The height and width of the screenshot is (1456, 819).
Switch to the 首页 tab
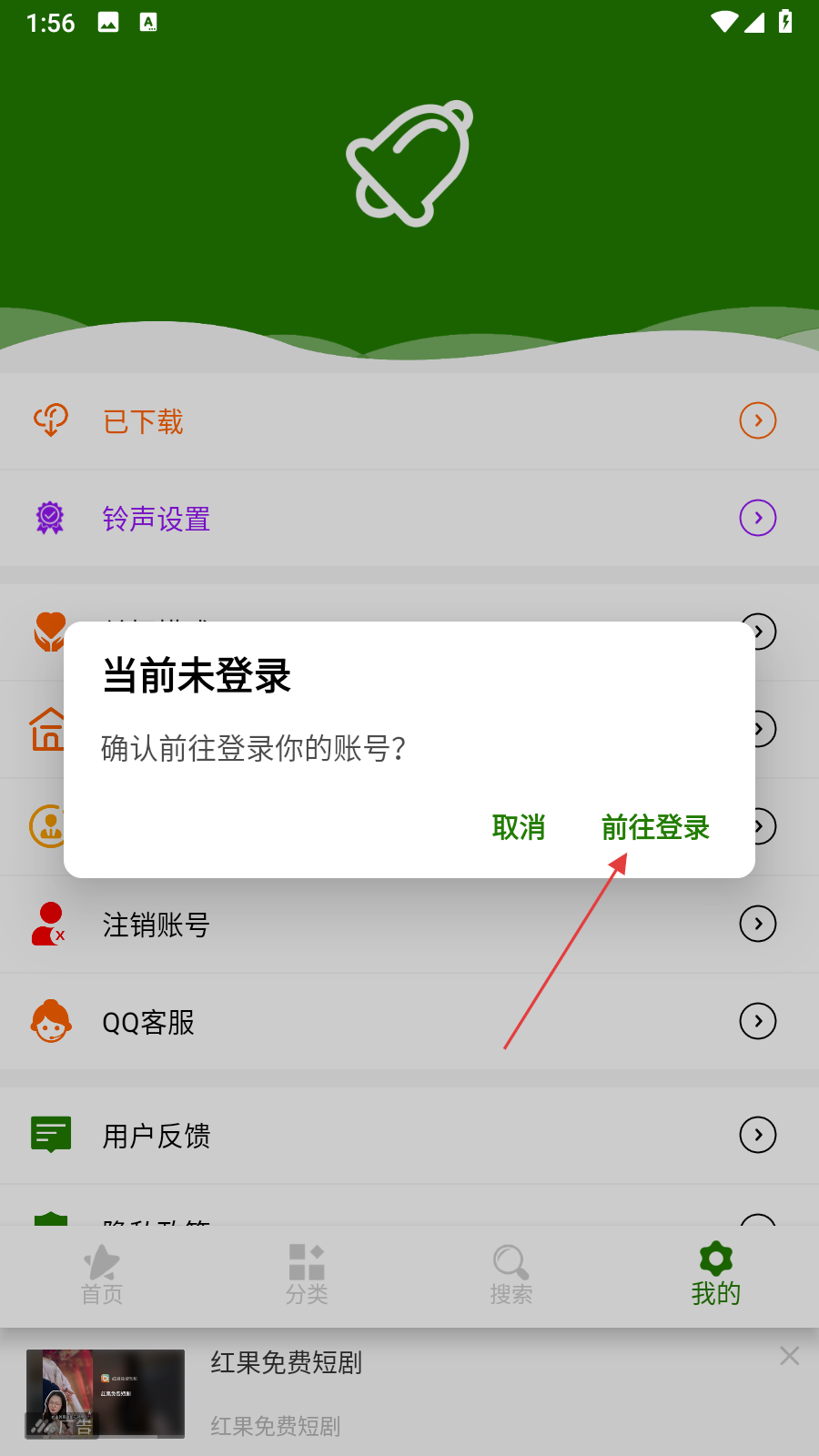click(x=102, y=1276)
